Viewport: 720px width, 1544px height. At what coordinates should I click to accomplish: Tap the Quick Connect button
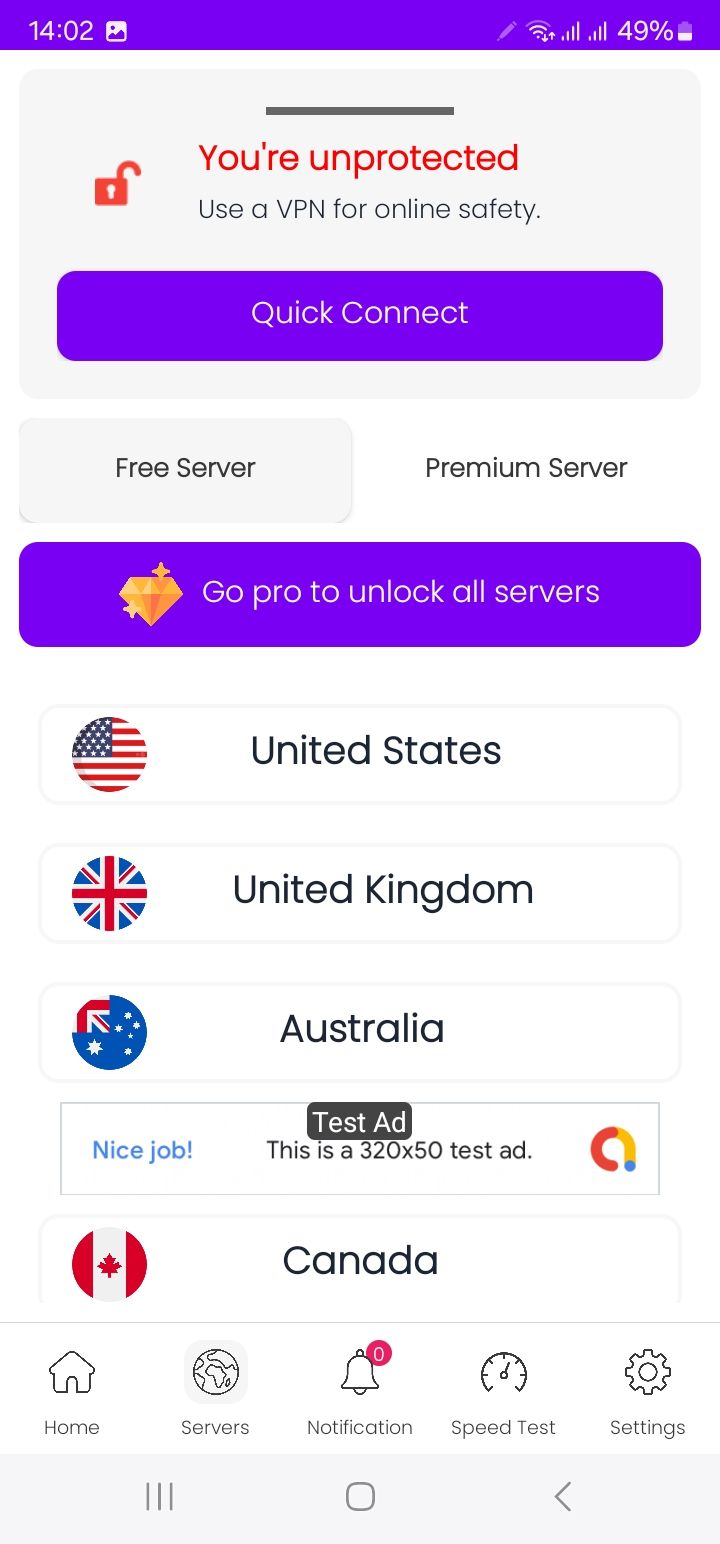coord(360,314)
